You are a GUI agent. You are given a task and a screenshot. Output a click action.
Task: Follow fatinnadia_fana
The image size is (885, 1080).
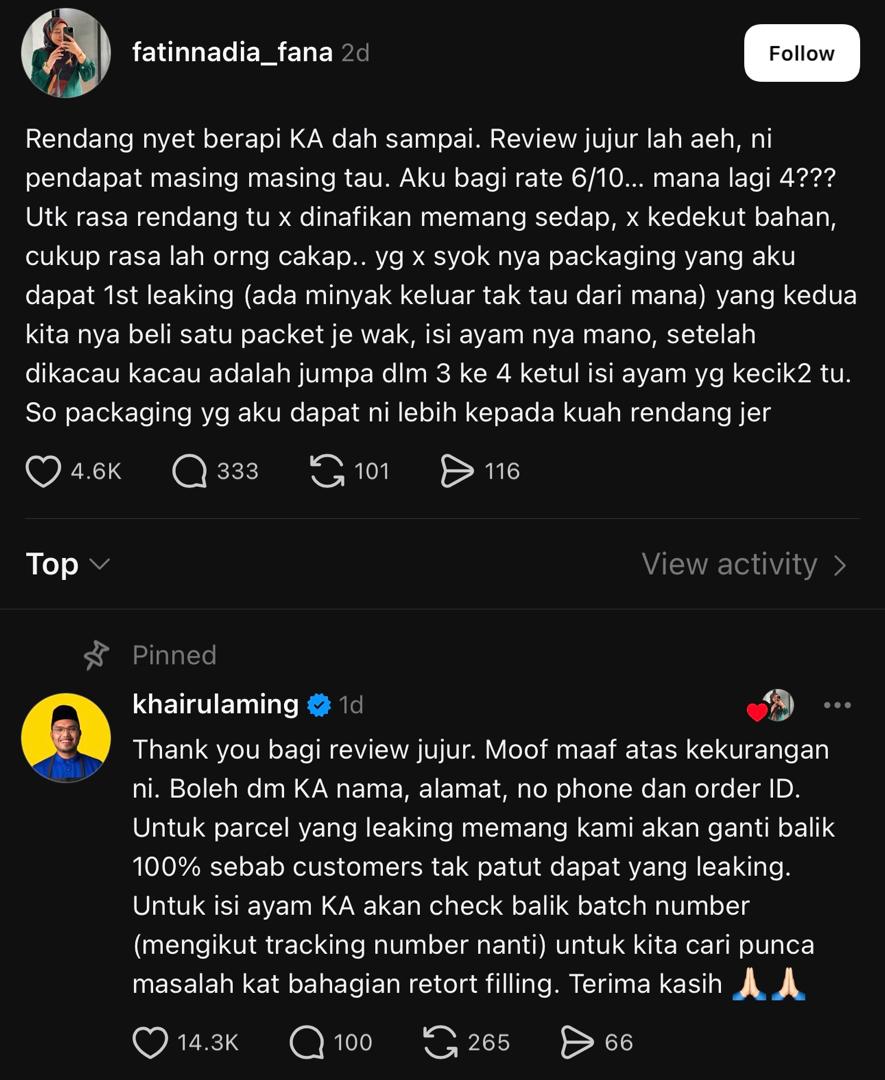click(801, 53)
